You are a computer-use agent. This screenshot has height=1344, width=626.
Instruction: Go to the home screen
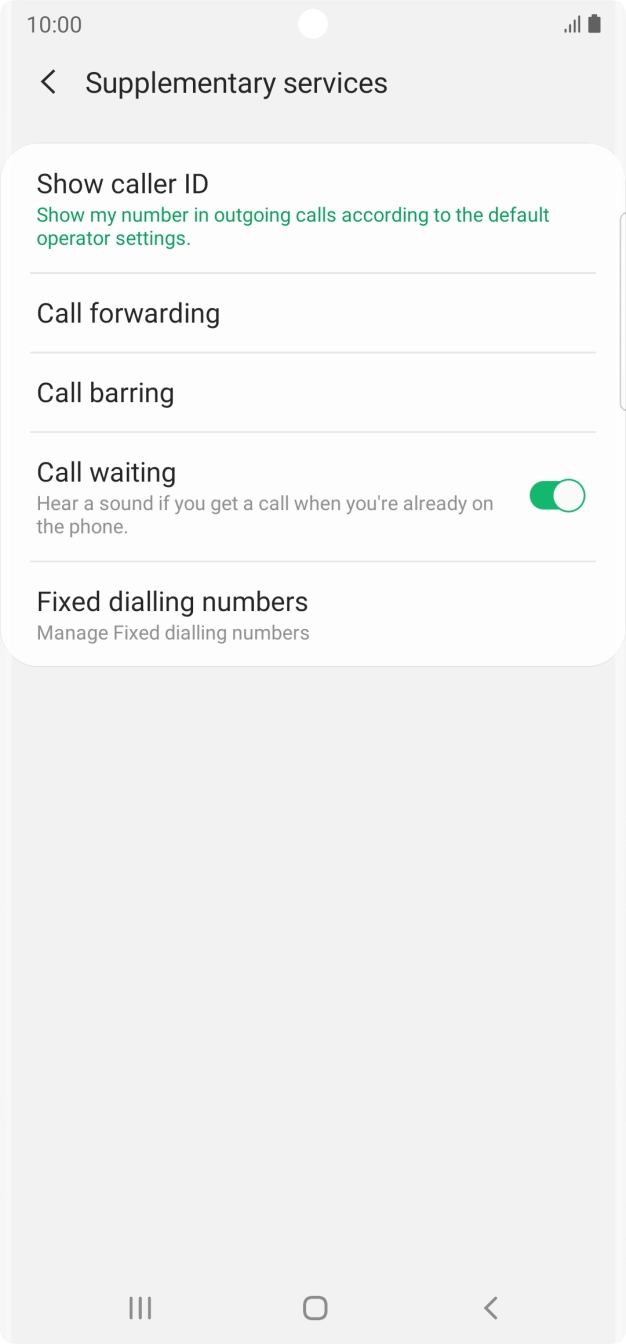[315, 1307]
